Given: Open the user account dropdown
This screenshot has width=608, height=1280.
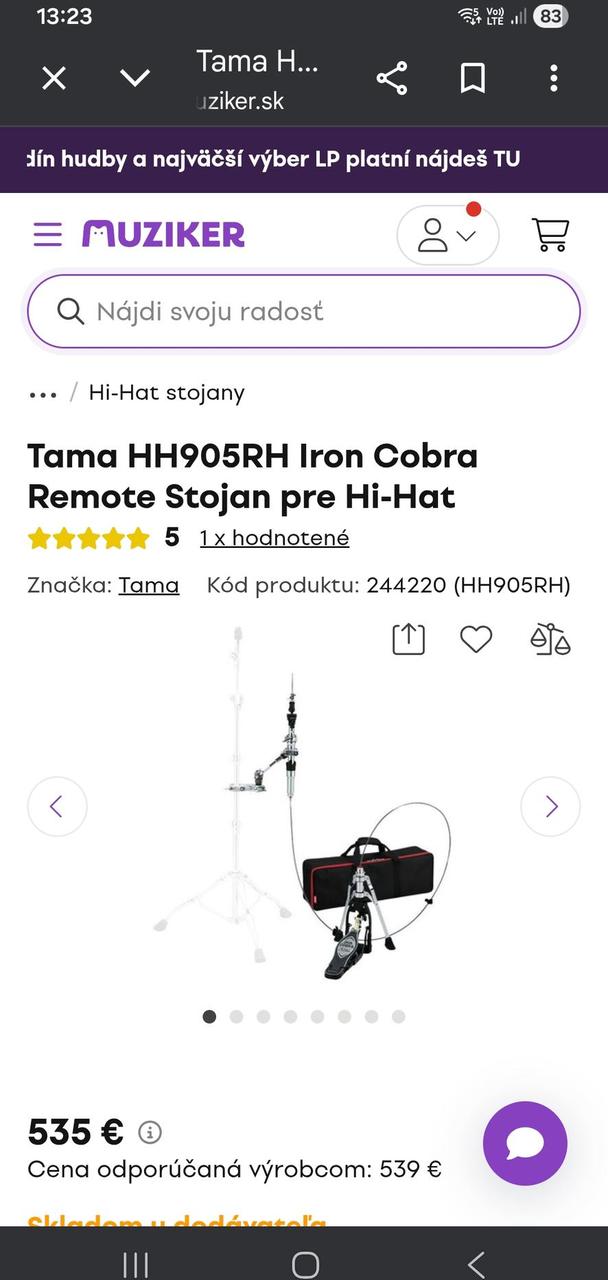Looking at the screenshot, I should point(447,235).
